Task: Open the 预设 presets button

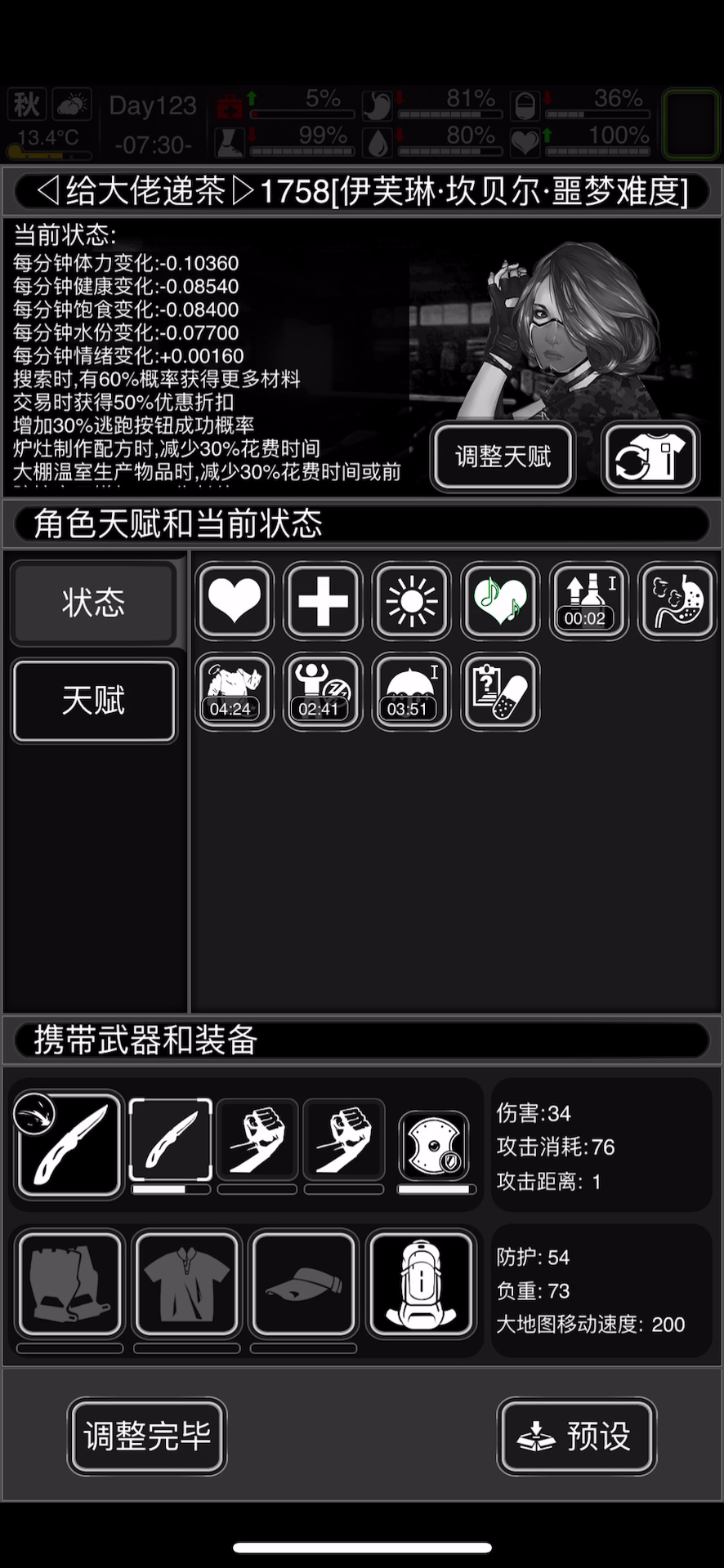Action: click(577, 1436)
